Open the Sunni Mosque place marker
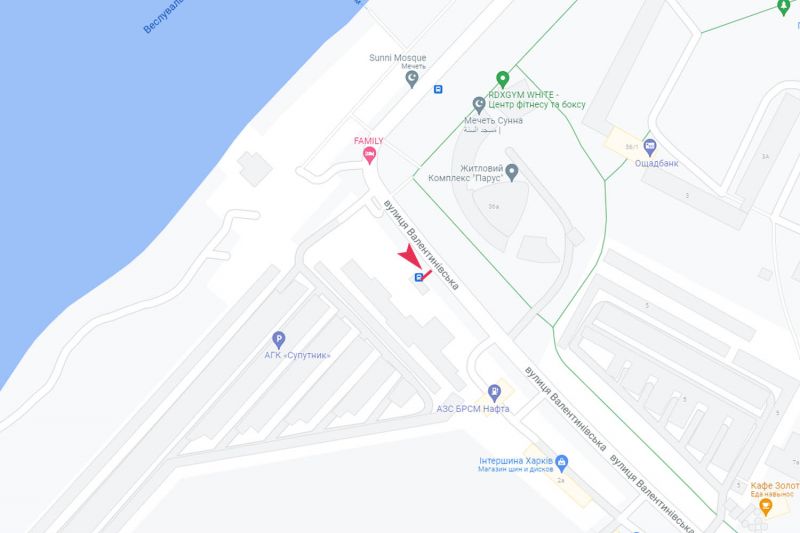This screenshot has height=533, width=800. [x=410, y=82]
